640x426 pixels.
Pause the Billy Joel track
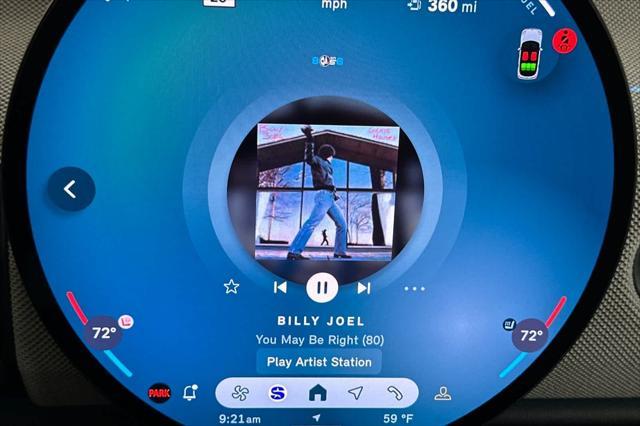pos(321,288)
